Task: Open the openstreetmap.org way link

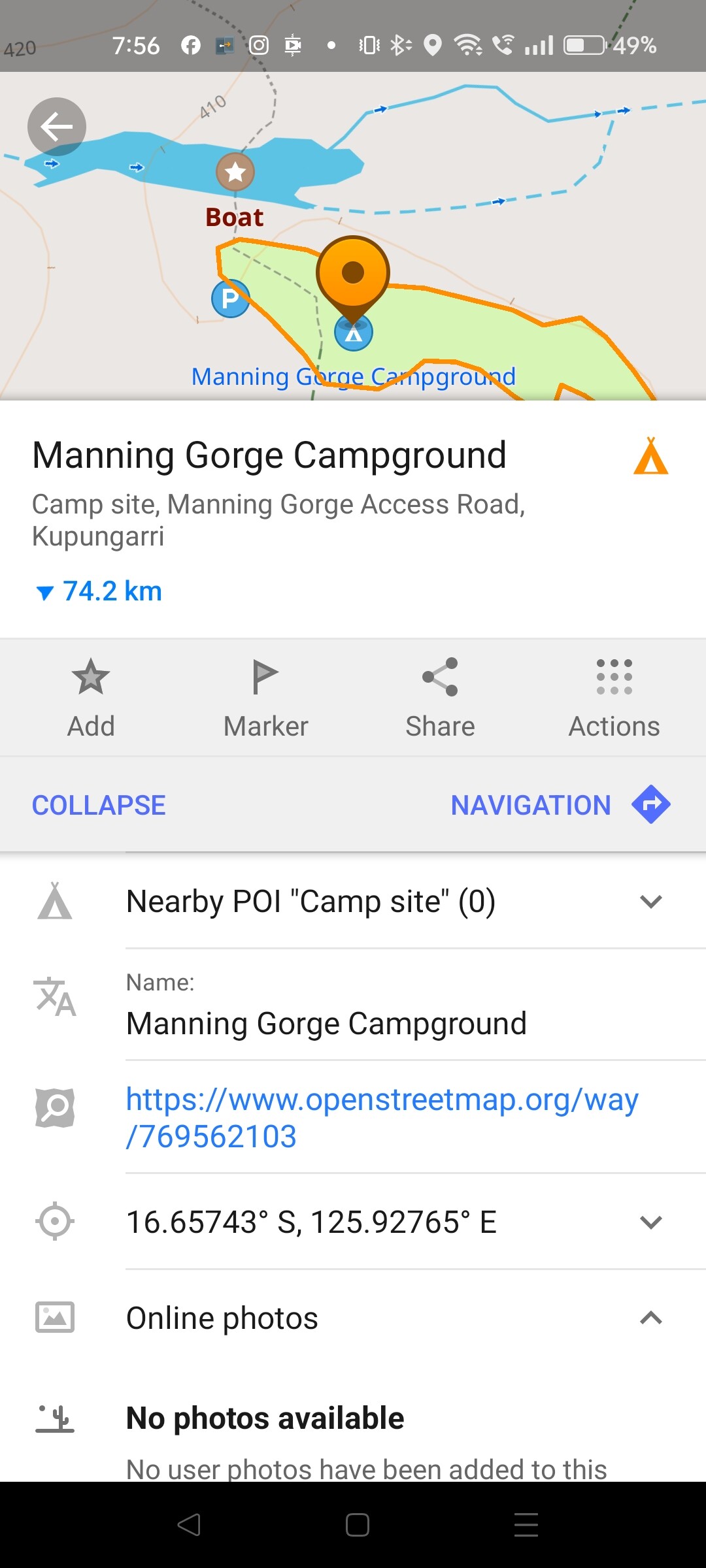Action: tap(382, 1118)
